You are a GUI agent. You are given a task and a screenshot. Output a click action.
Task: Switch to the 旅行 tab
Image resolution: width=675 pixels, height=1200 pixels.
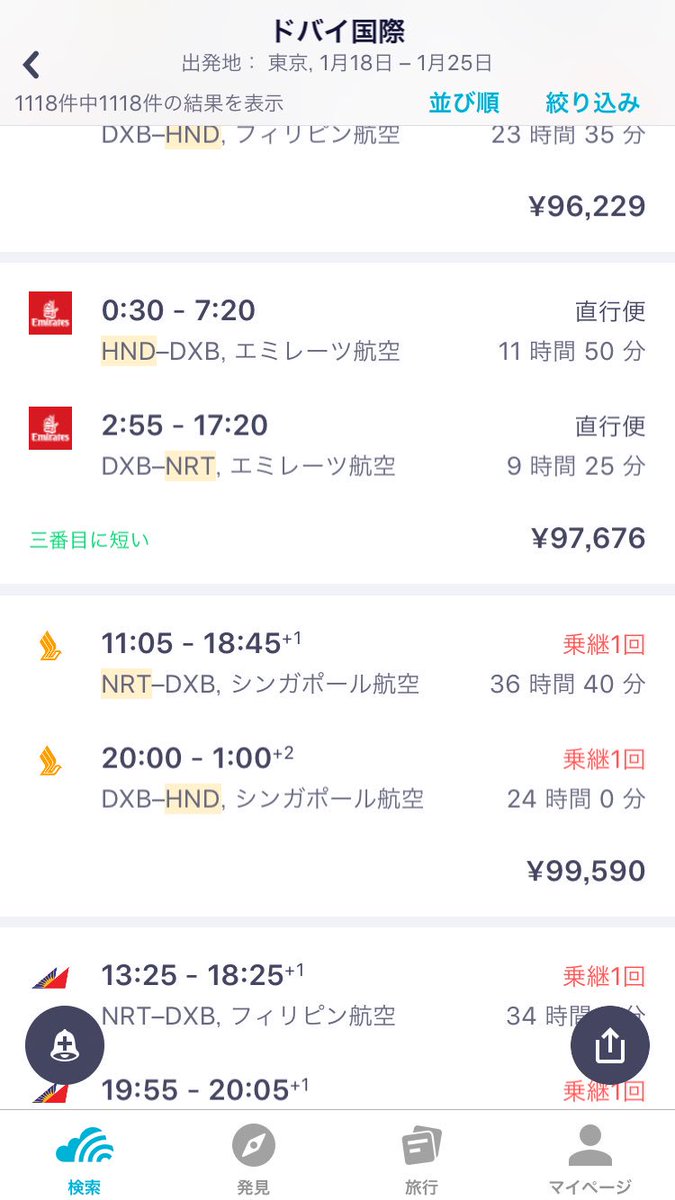point(421,1158)
